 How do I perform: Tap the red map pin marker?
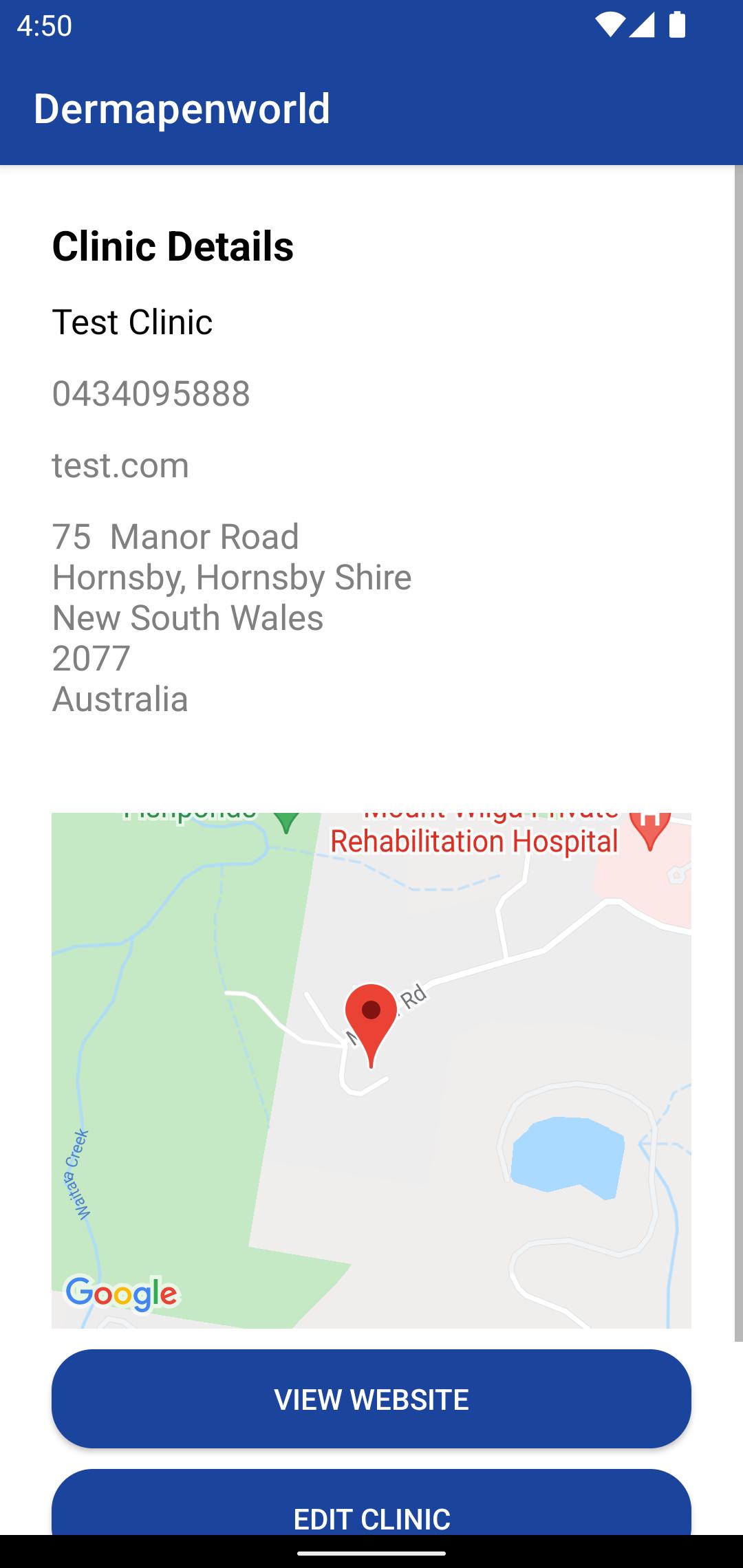click(371, 1026)
